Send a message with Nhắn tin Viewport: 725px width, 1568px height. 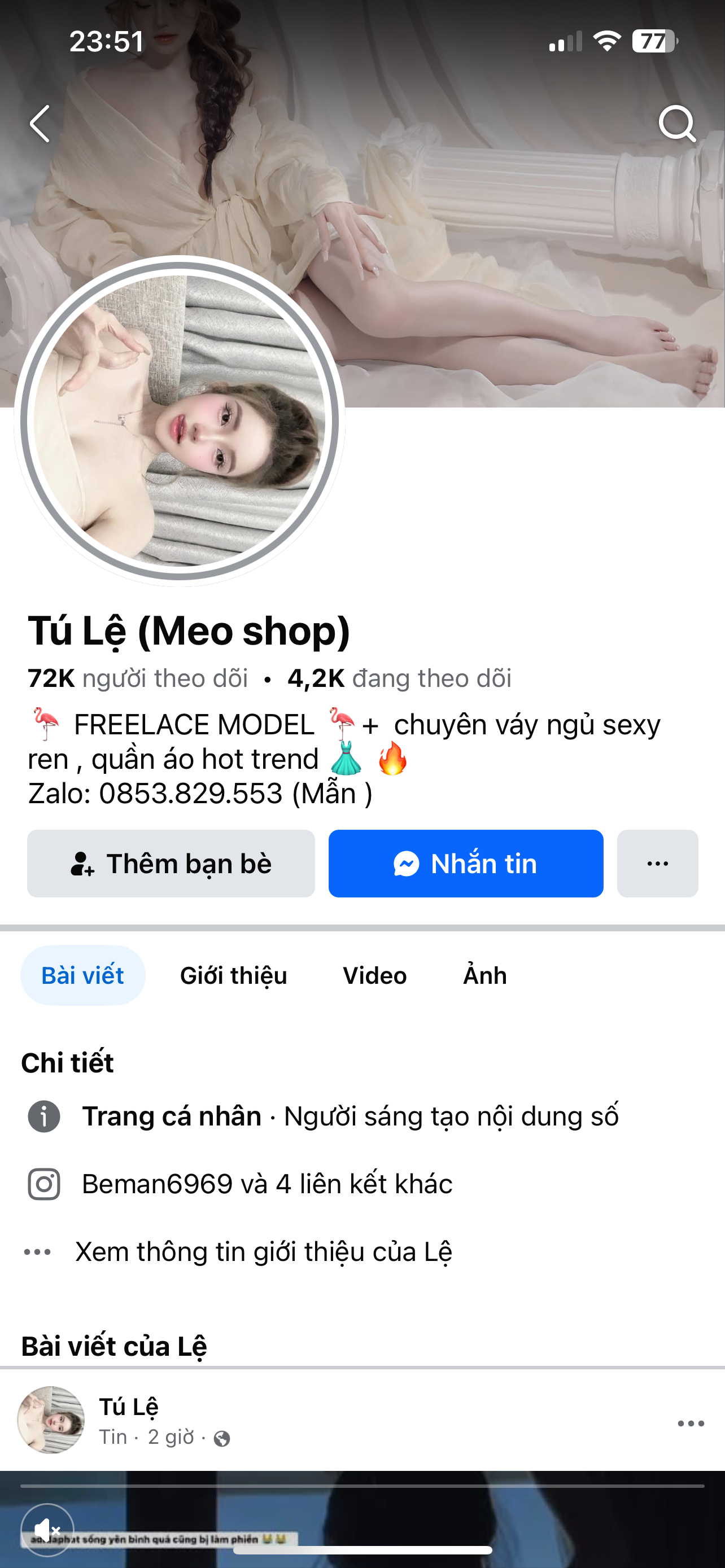466,863
